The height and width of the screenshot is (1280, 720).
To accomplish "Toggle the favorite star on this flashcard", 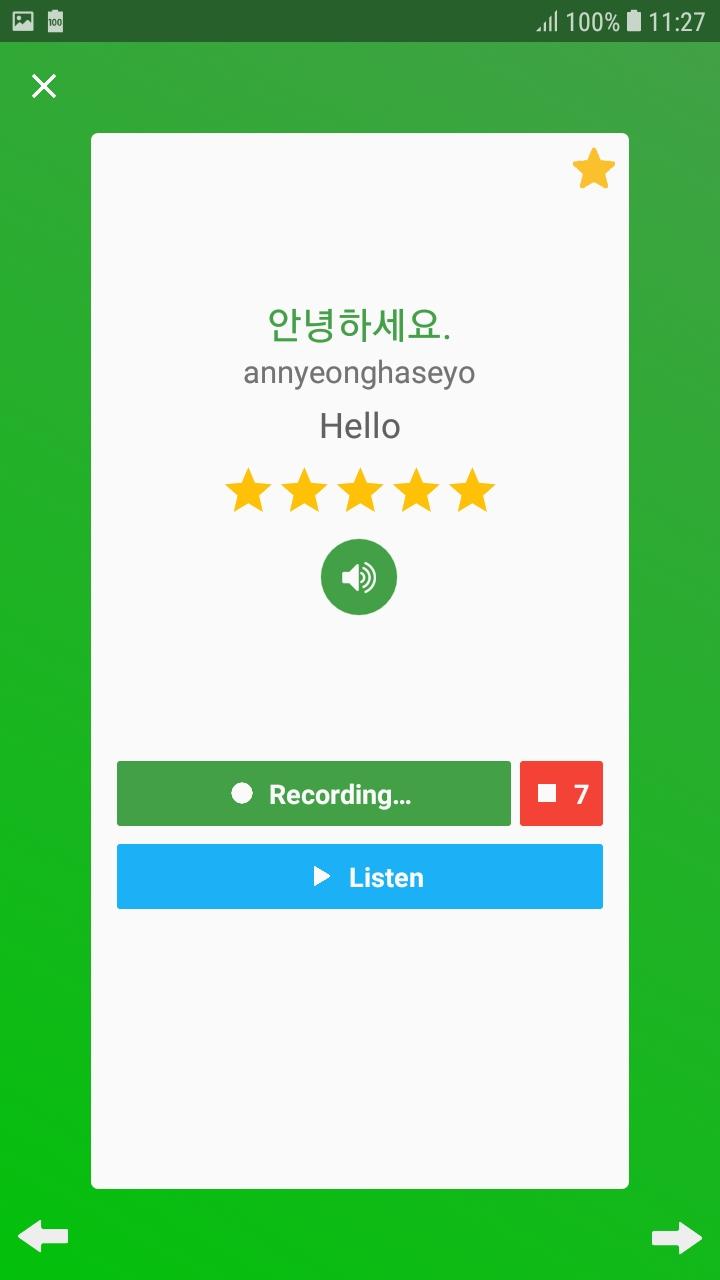I will pos(593,168).
